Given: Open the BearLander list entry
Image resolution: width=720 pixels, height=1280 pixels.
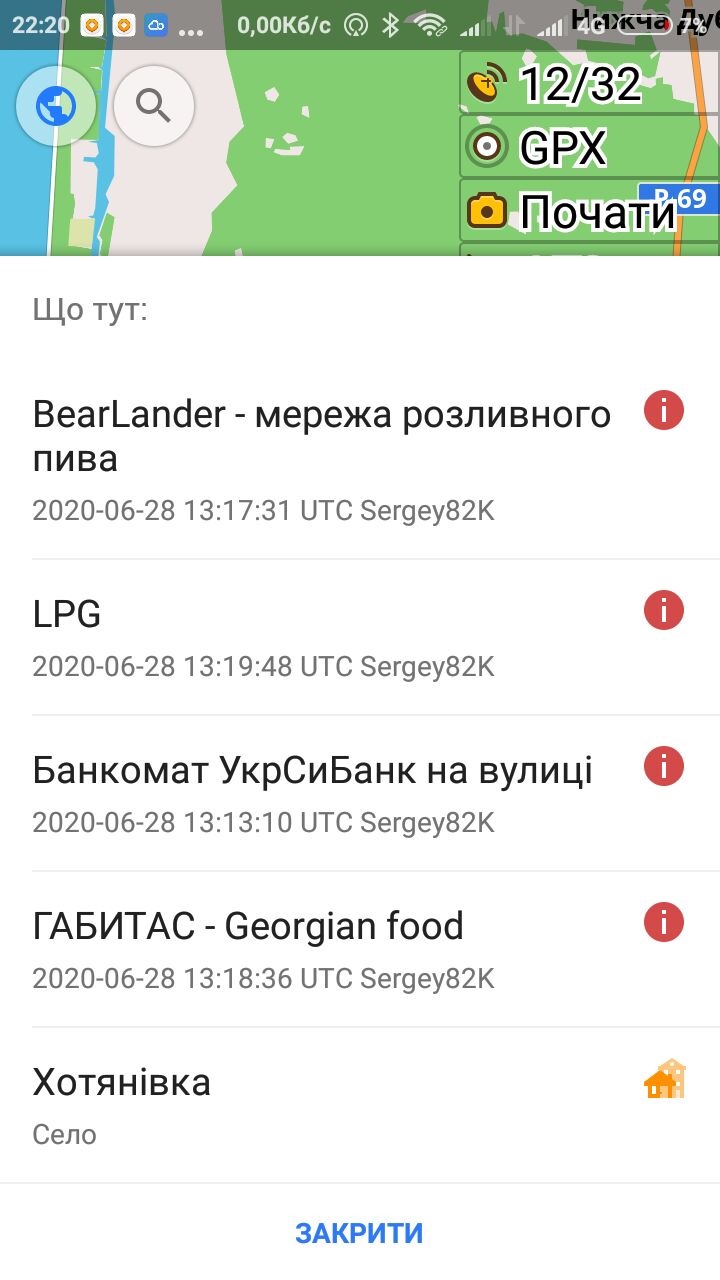Looking at the screenshot, I should click(360, 460).
